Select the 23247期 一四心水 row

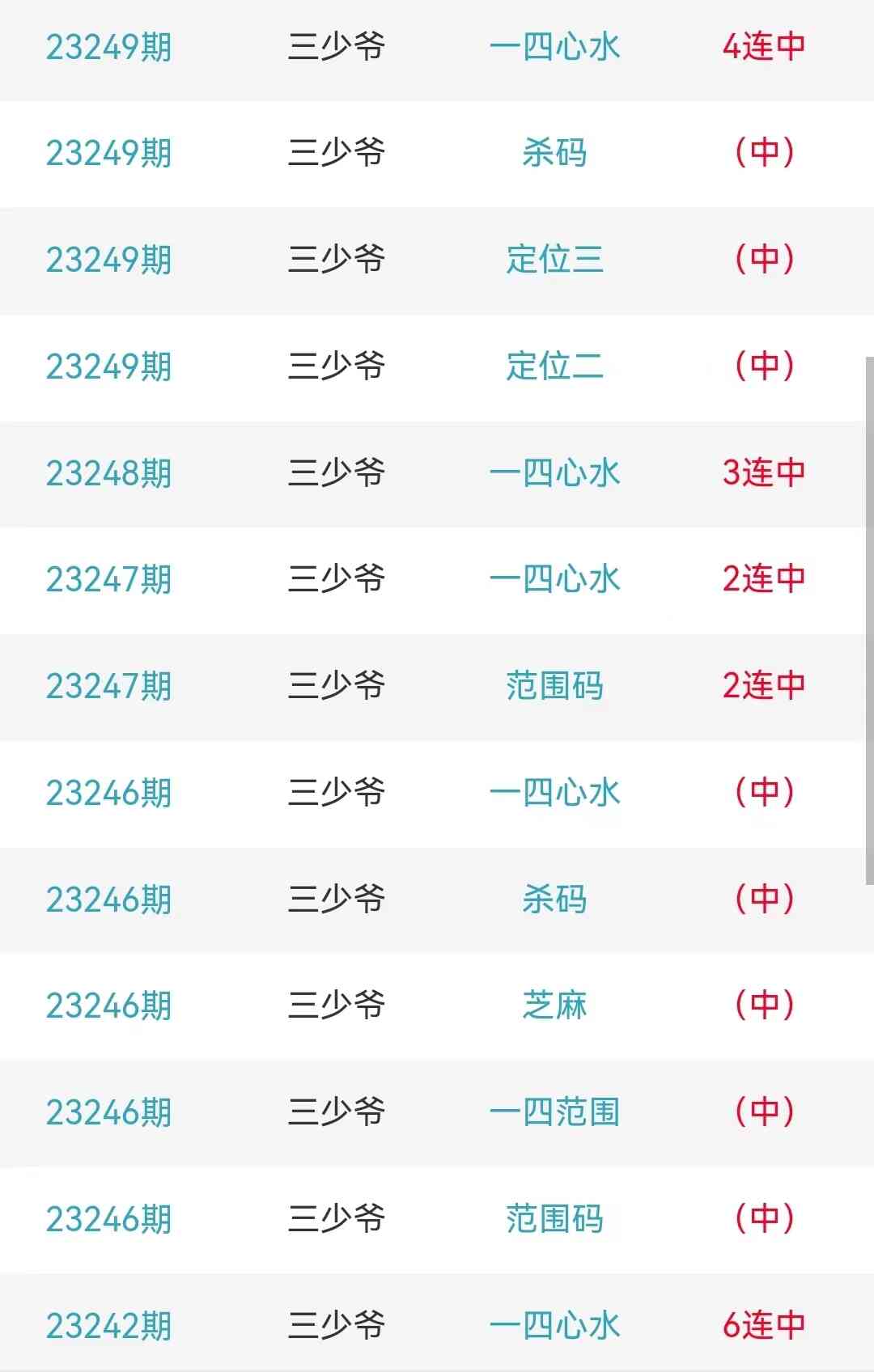coord(554,579)
